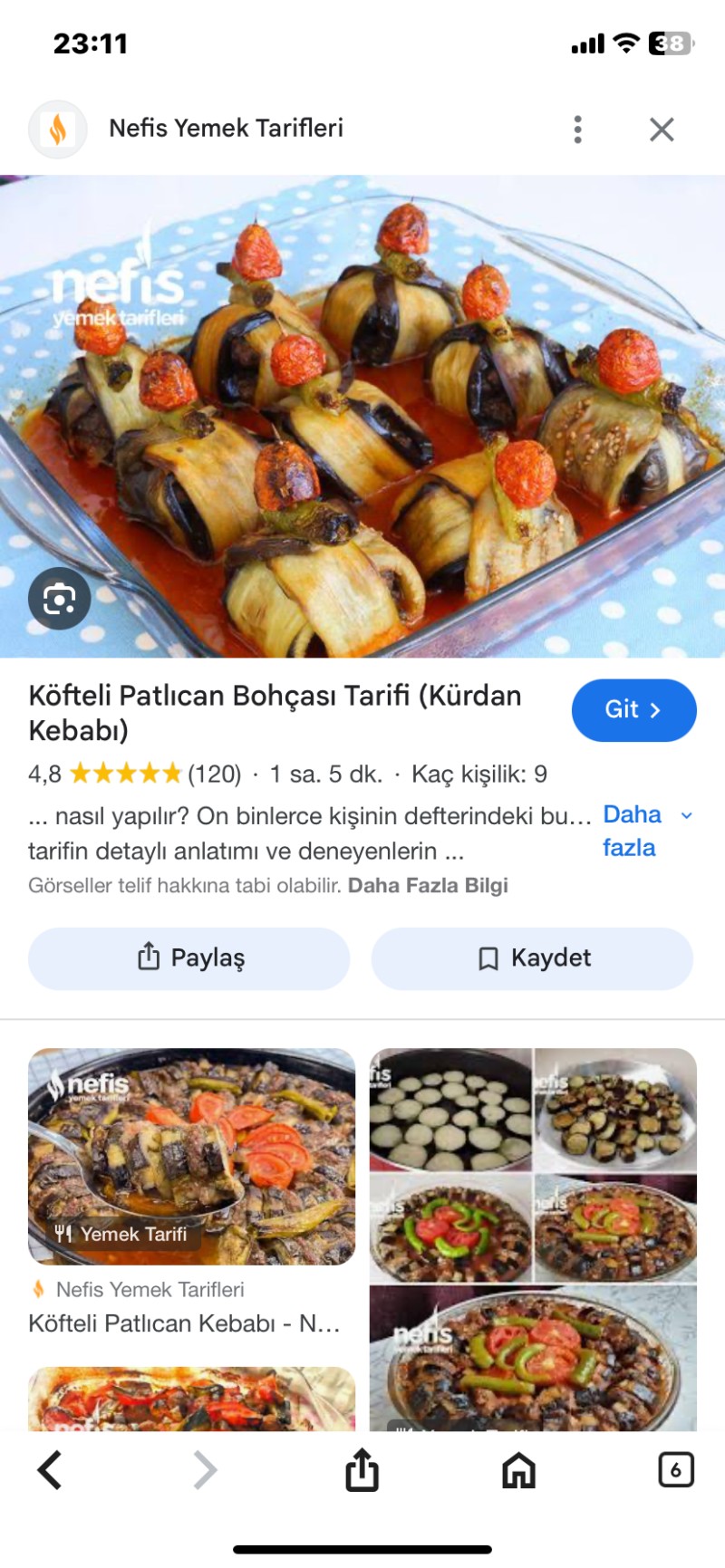Save the recipe with Kaydet
725x1568 pixels.
pos(533,958)
